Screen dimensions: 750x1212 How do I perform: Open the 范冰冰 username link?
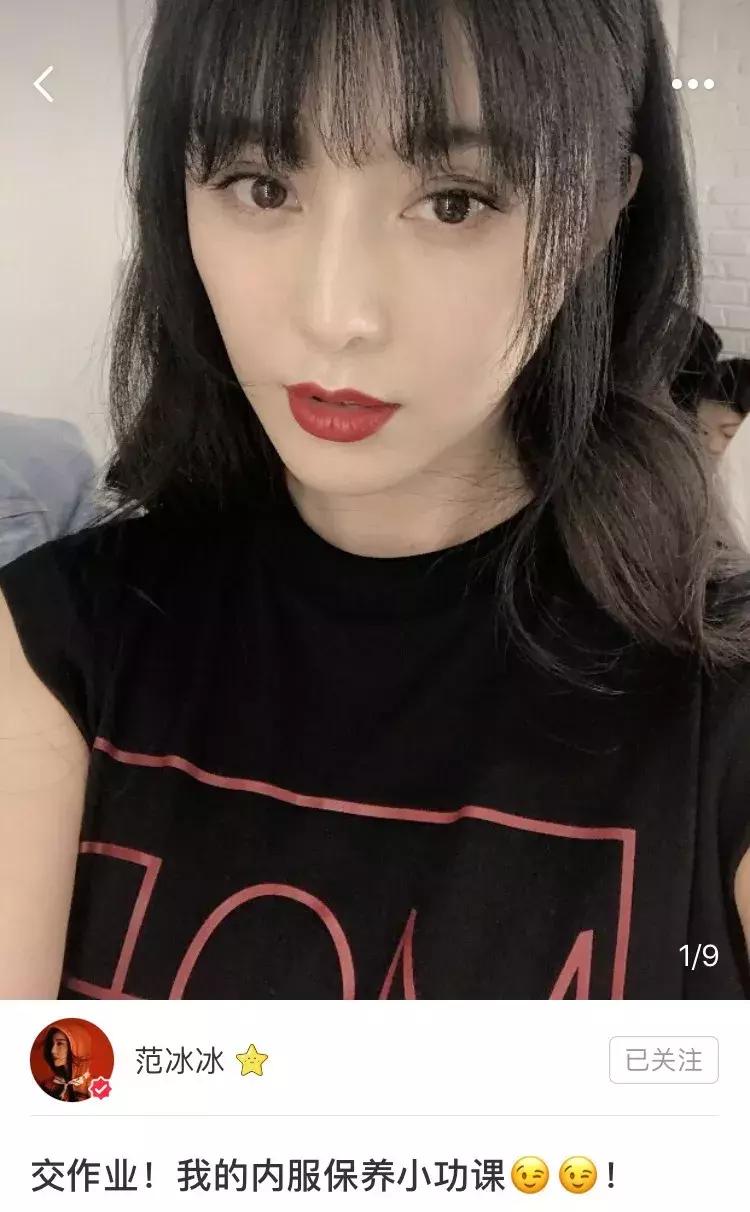point(180,1060)
